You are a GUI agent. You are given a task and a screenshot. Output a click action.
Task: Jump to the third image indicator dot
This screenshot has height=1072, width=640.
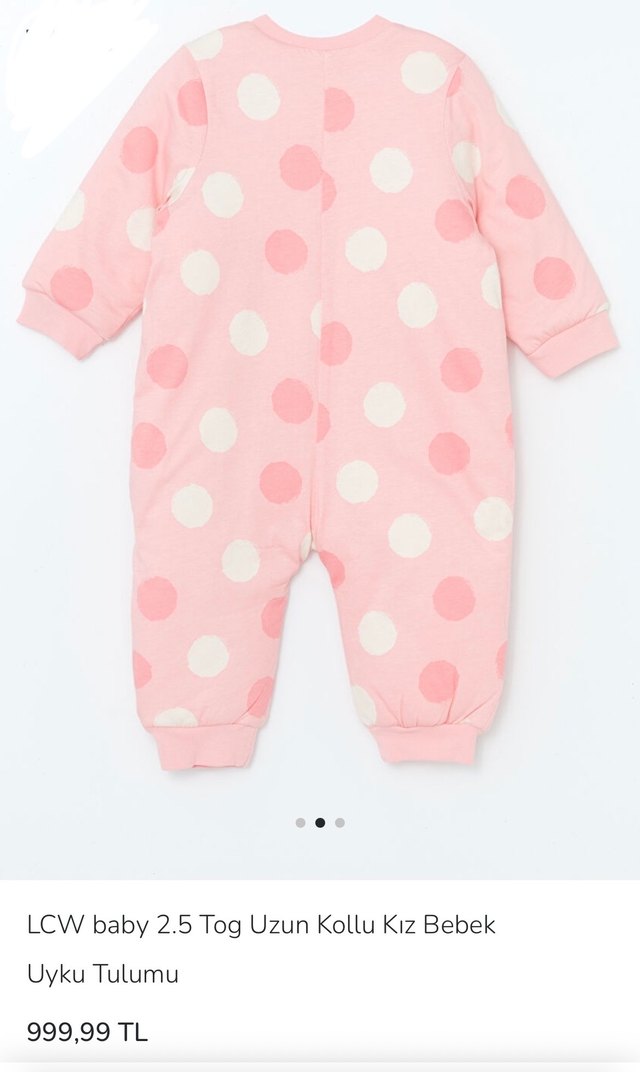click(340, 823)
